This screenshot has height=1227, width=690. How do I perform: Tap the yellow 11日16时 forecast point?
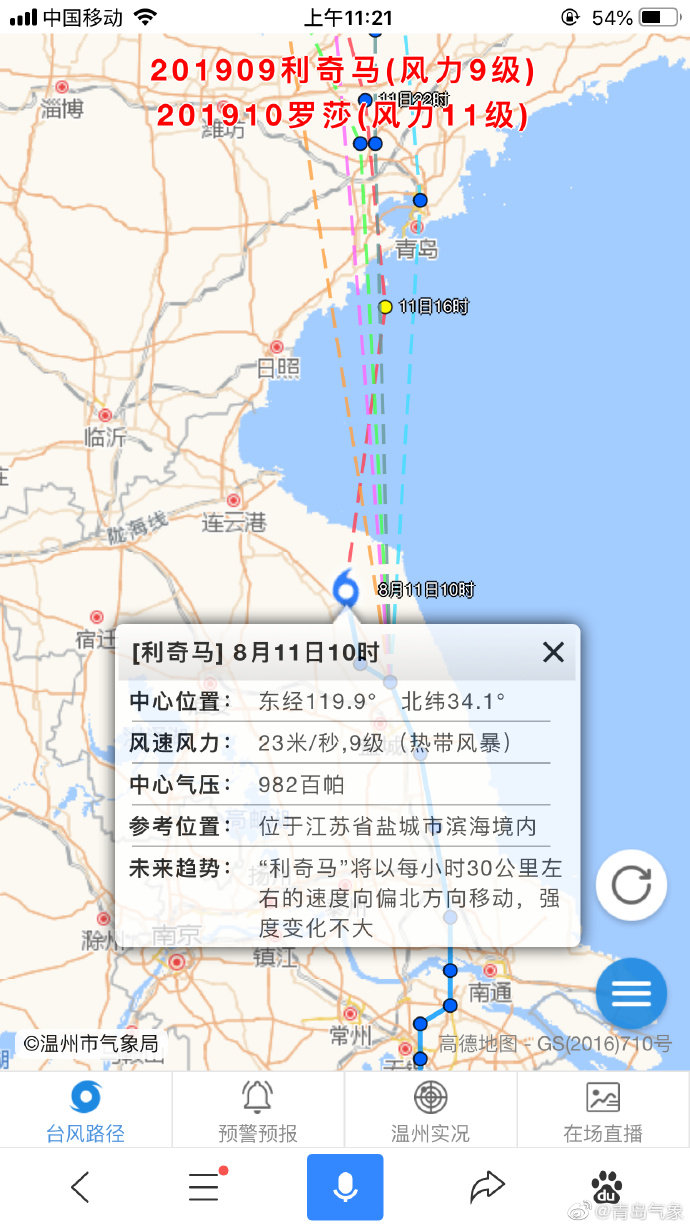(385, 307)
